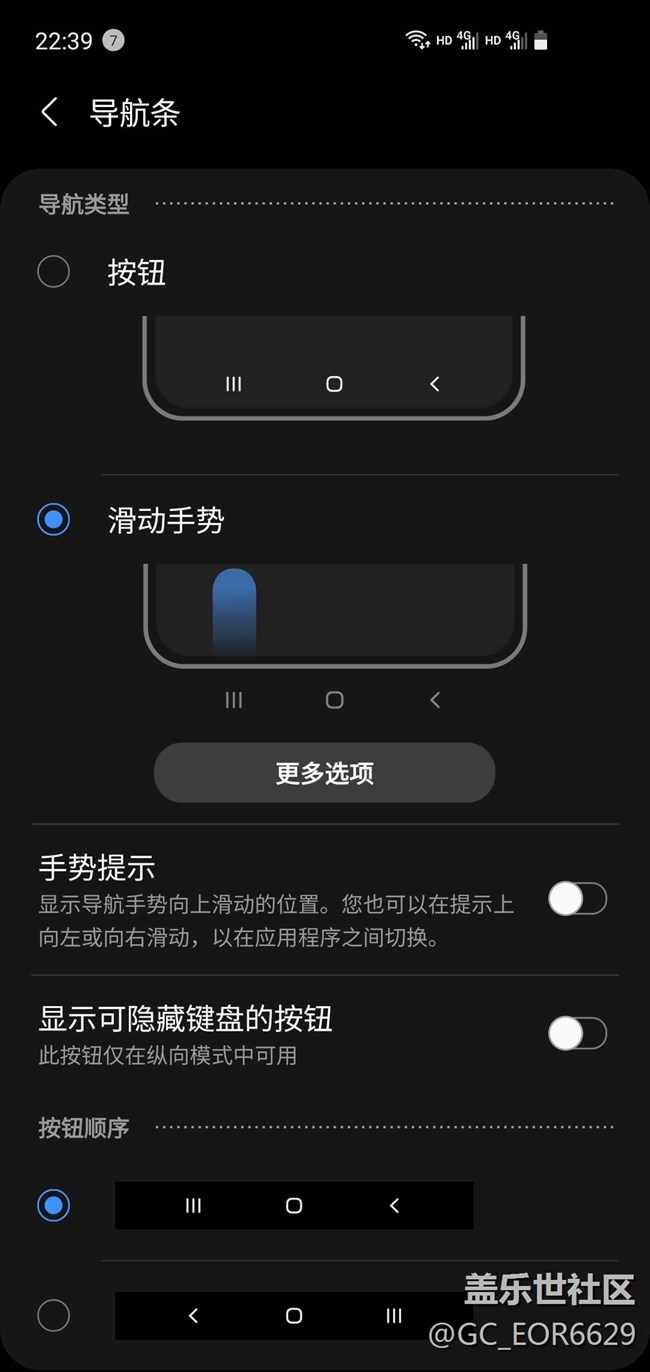Choose button order with back arrow first
This screenshot has width=650, height=1372.
tap(54, 1314)
